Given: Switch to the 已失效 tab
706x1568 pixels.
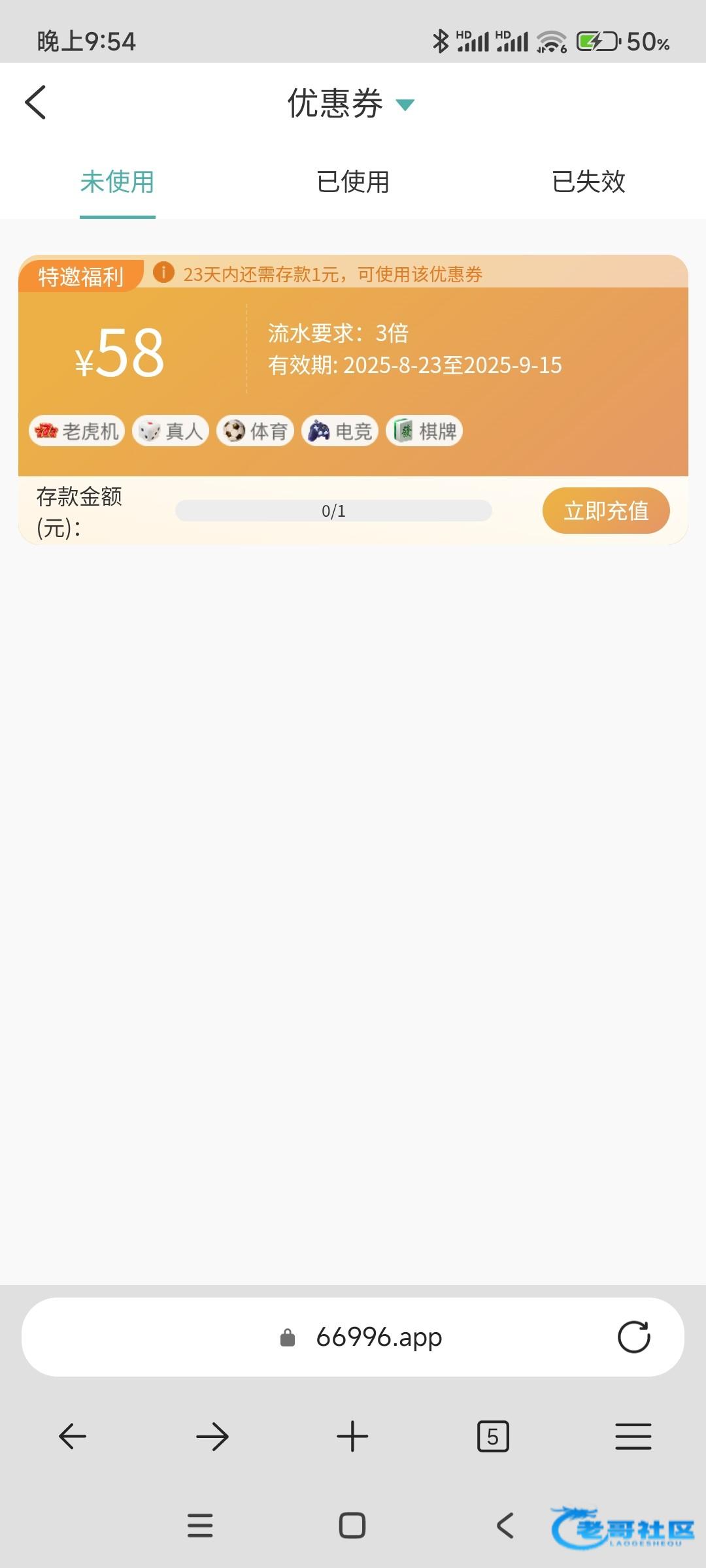Looking at the screenshot, I should point(588,182).
